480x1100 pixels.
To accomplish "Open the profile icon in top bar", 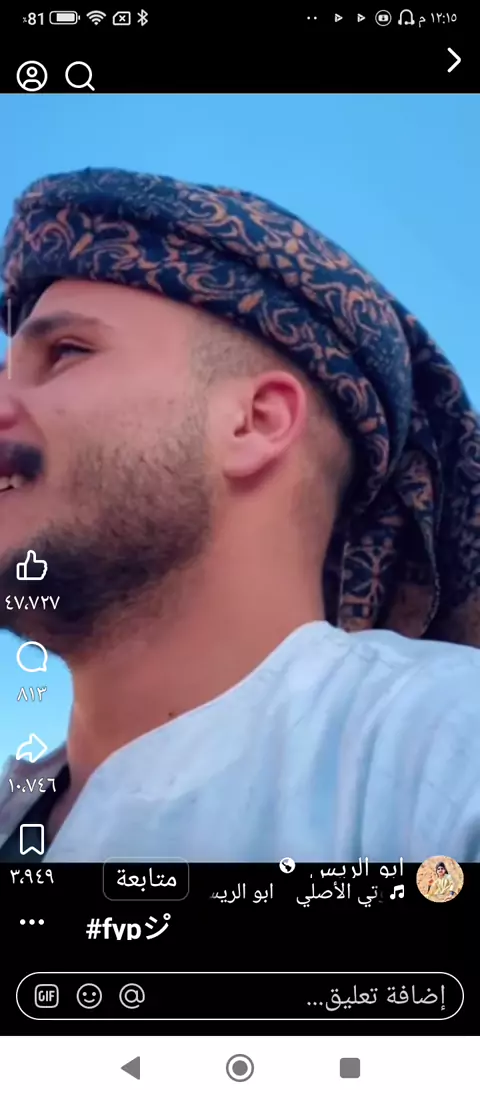I will point(32,76).
